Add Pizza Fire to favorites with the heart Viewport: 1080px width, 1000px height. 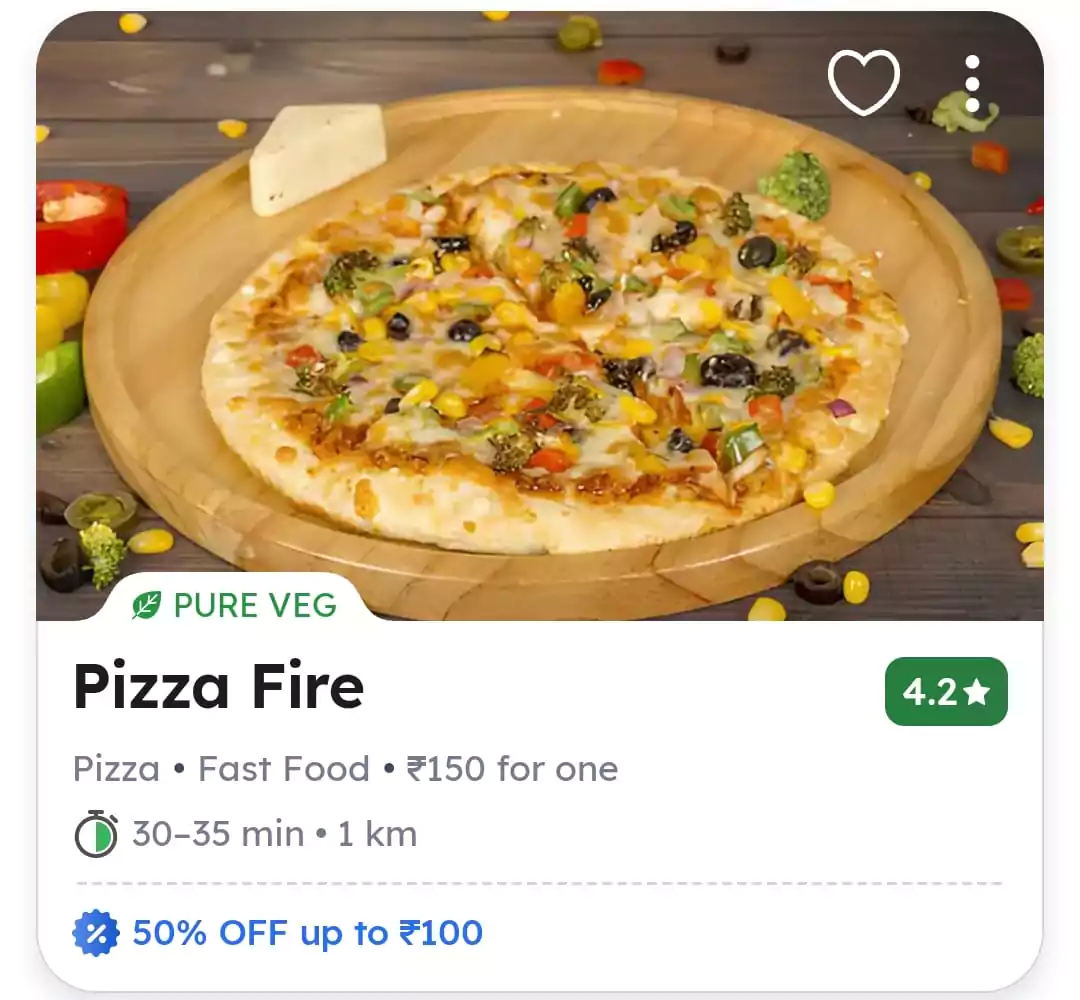(863, 82)
